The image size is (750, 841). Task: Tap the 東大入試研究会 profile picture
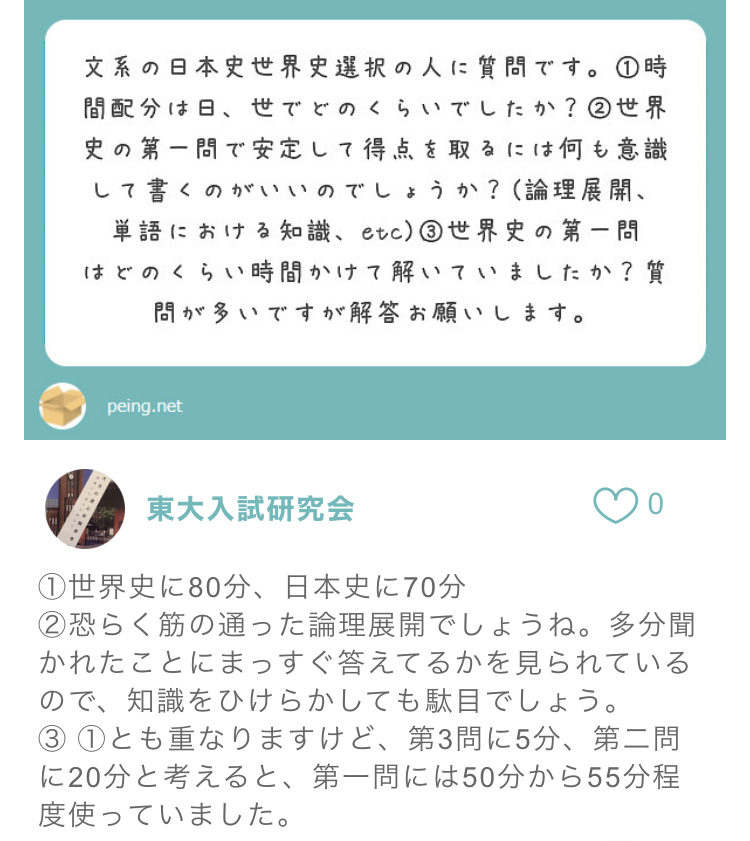click(x=85, y=509)
